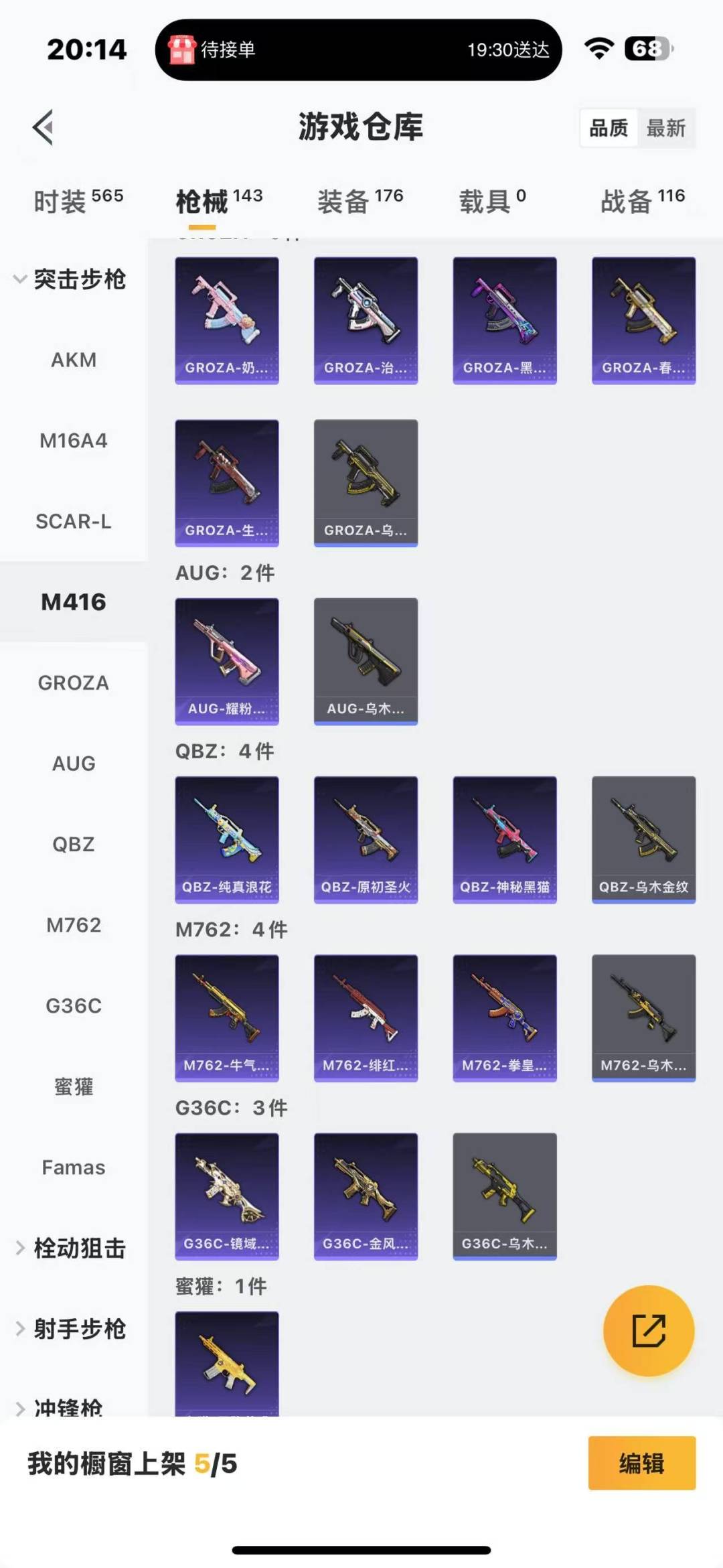View the M762-拳皇 skin
723x1568 pixels.
click(x=505, y=1017)
